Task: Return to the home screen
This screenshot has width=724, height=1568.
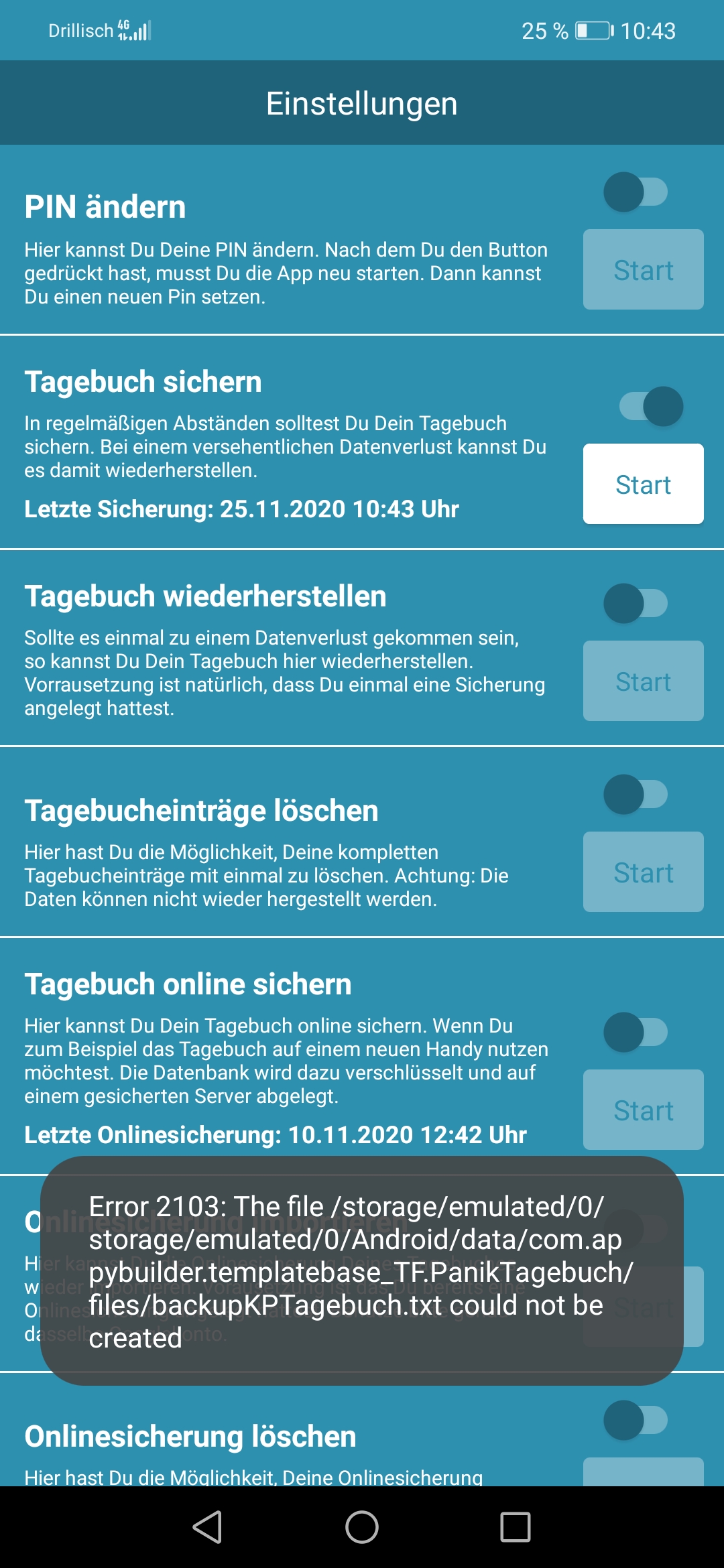Action: coord(362,1527)
